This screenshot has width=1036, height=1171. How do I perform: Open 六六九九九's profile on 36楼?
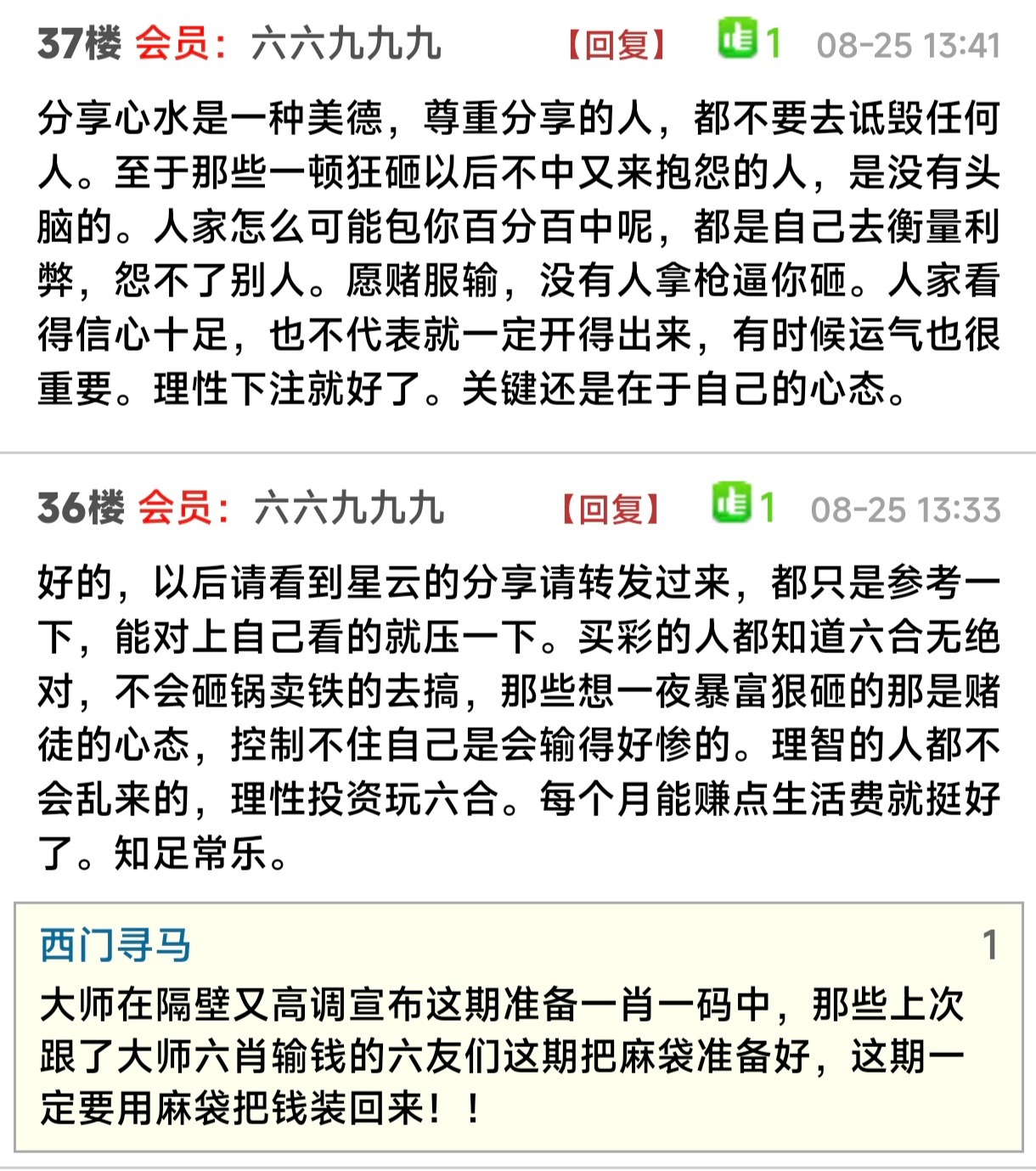pyautogui.click(x=349, y=509)
